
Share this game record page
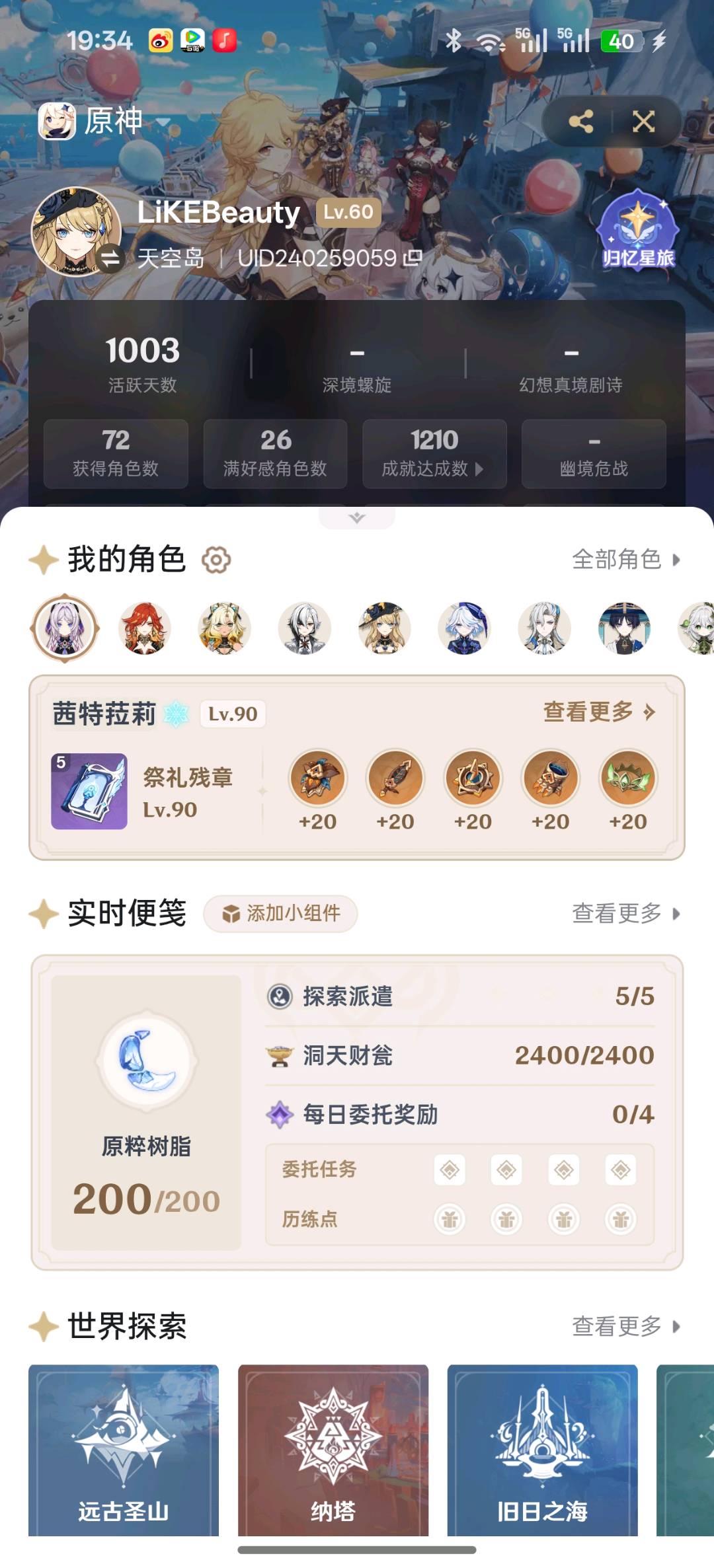tap(580, 122)
